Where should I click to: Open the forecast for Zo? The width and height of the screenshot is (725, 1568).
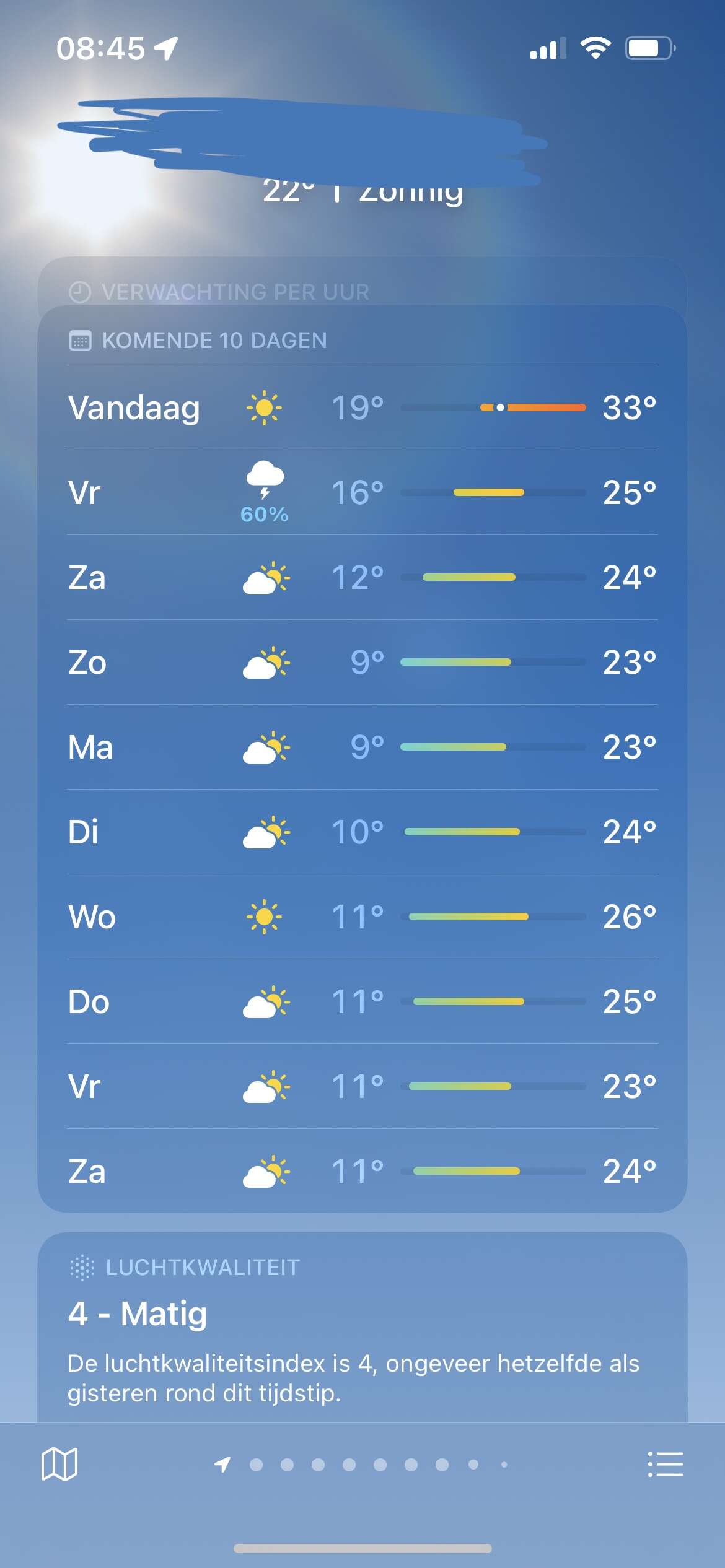pos(362,662)
